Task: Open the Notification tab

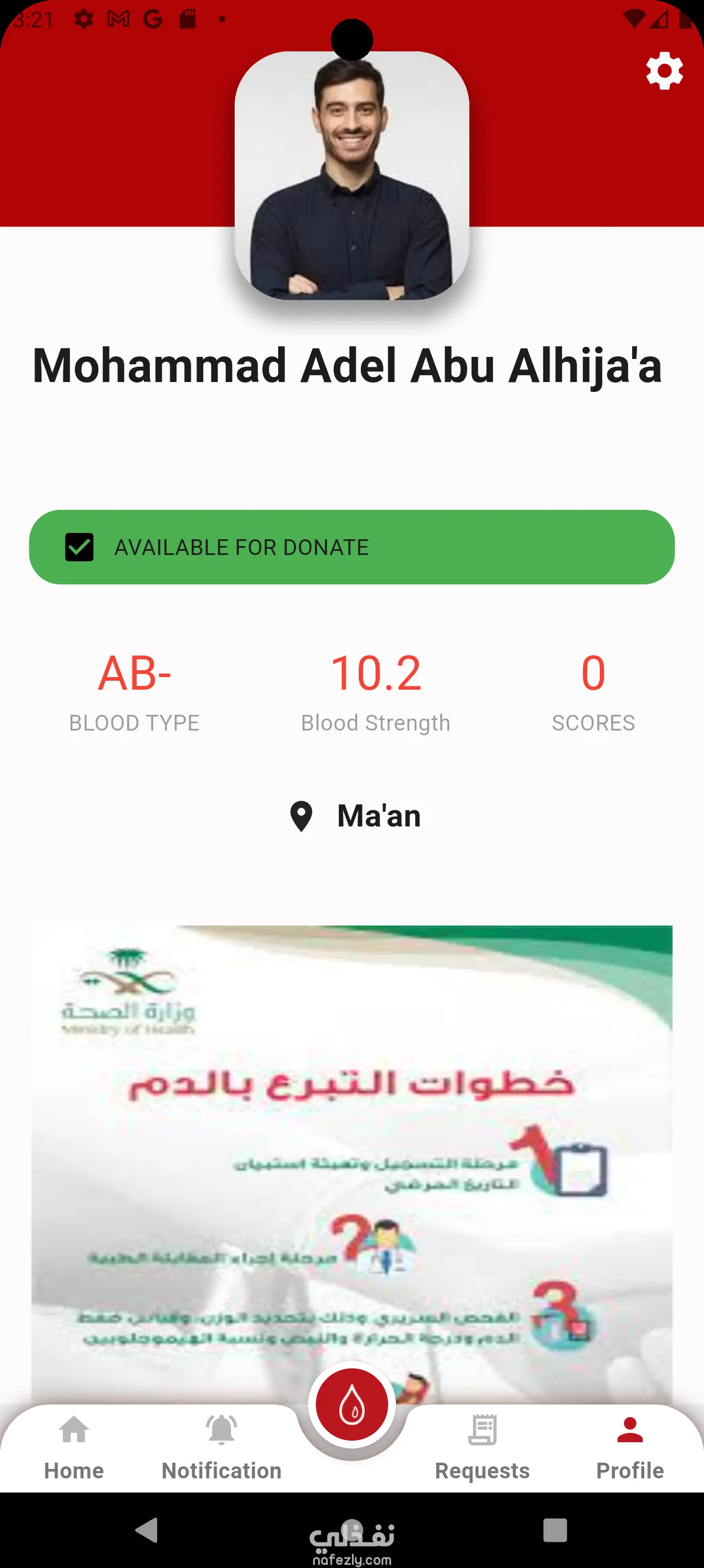Action: (x=222, y=1448)
